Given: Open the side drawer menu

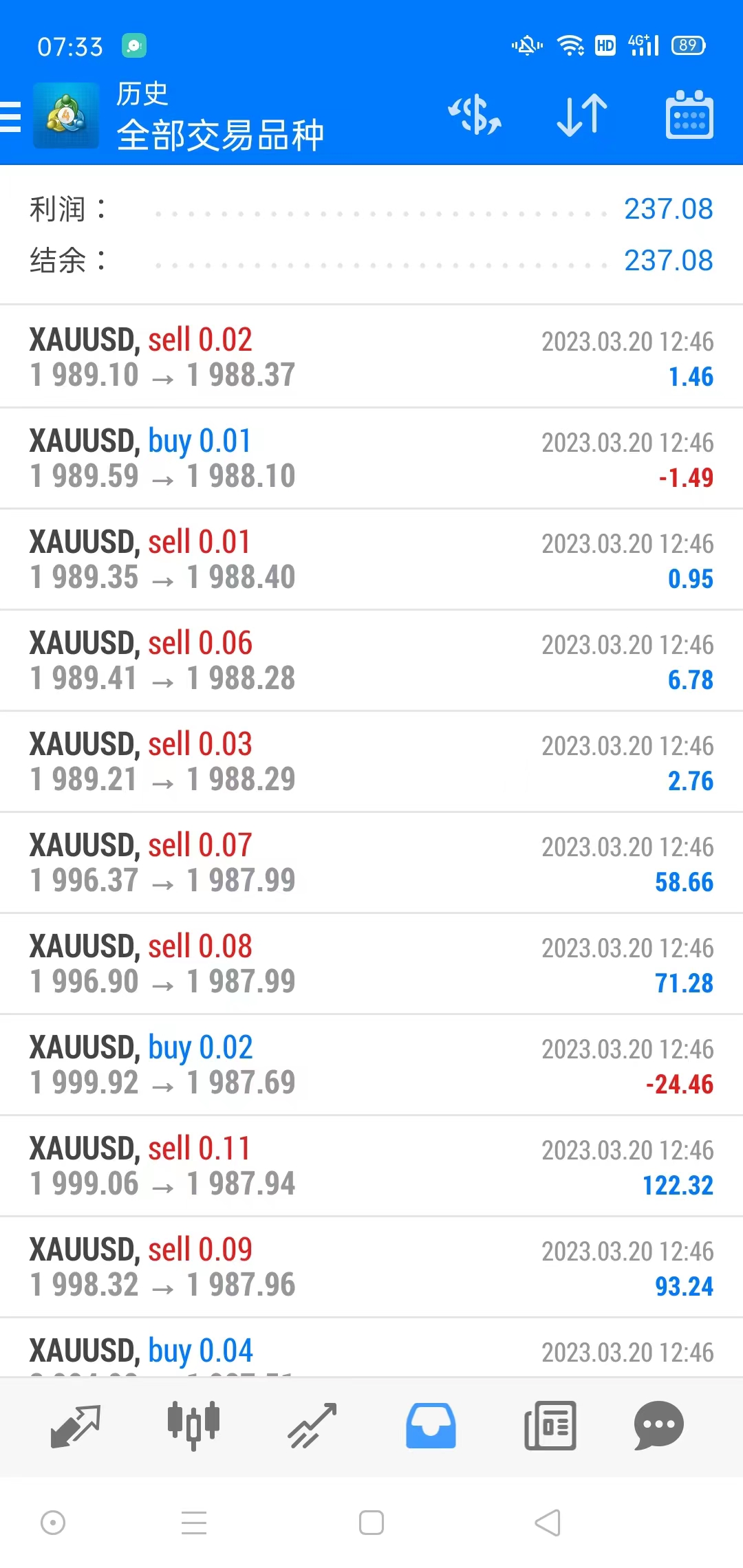Looking at the screenshot, I should pyautogui.click(x=11, y=116).
